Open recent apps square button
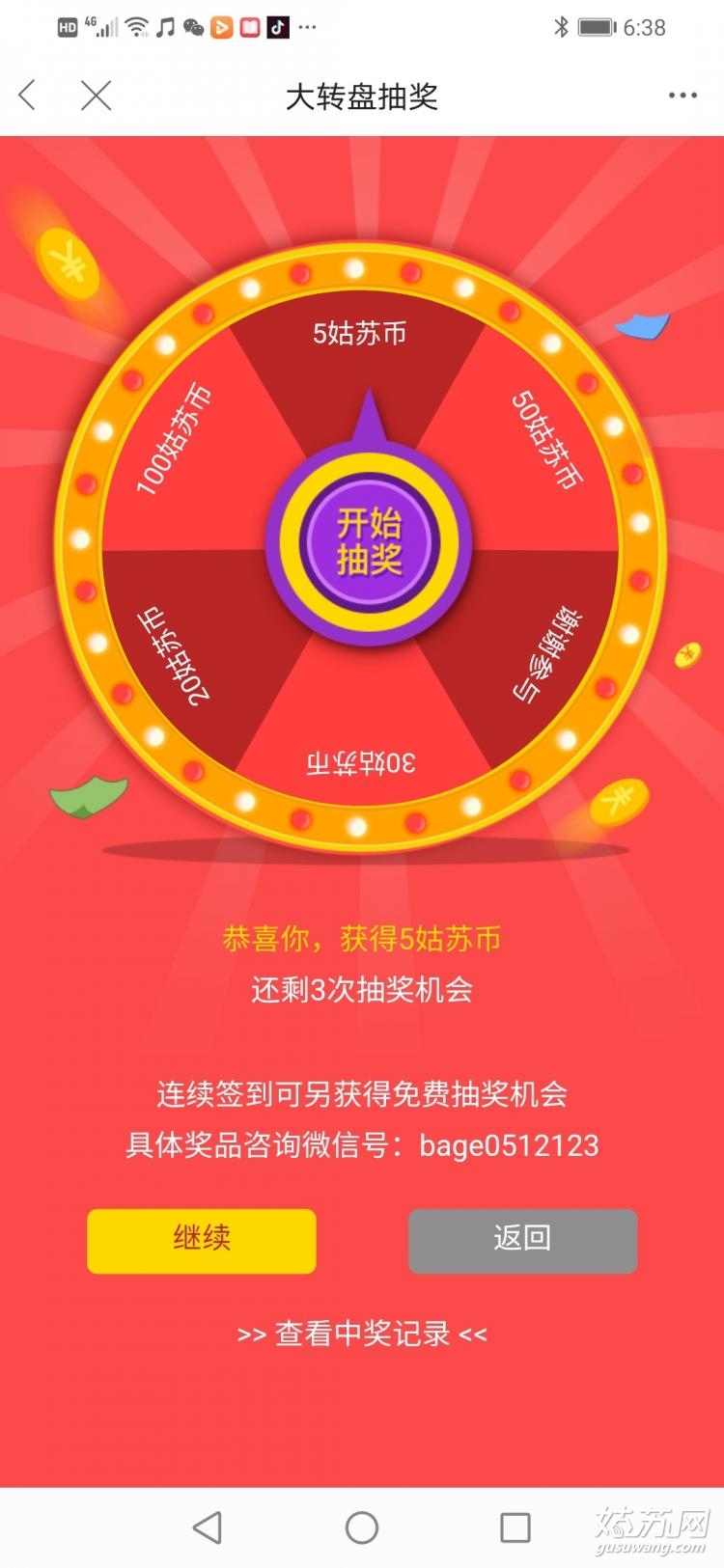Screen dimensions: 724x1568 515,1527
